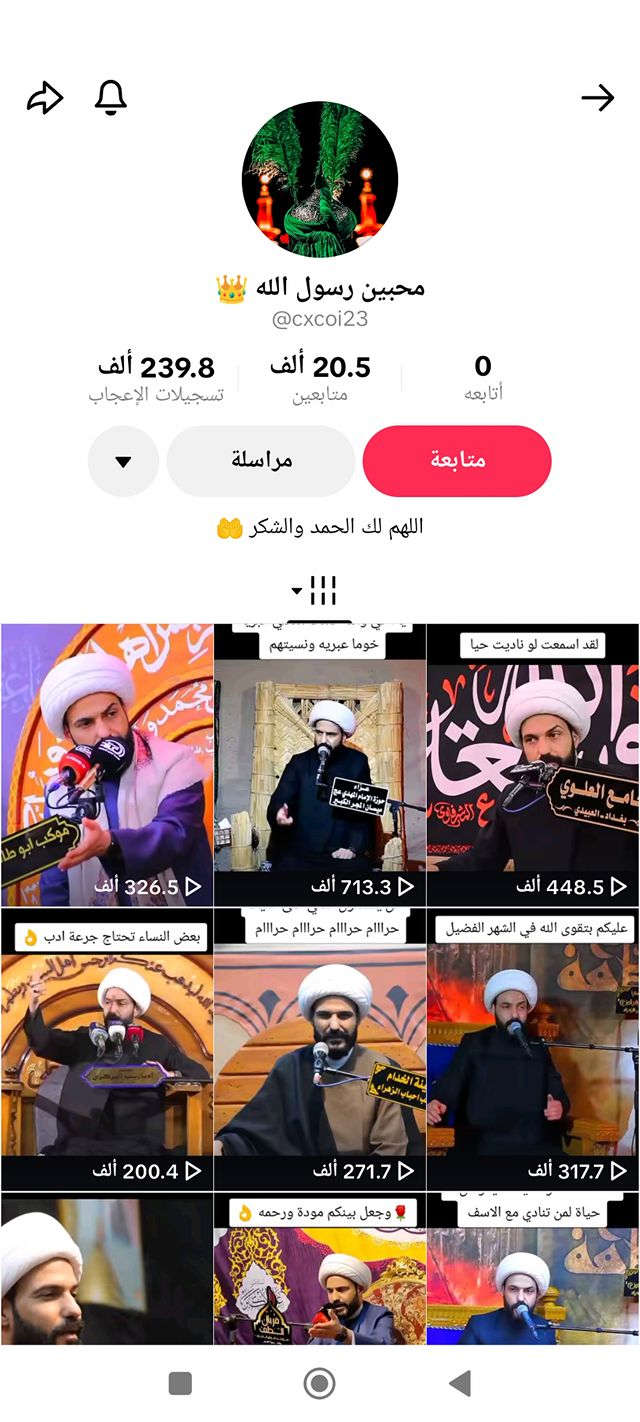Tap the مراسلة message button
640x1422 pixels.
[x=261, y=461]
